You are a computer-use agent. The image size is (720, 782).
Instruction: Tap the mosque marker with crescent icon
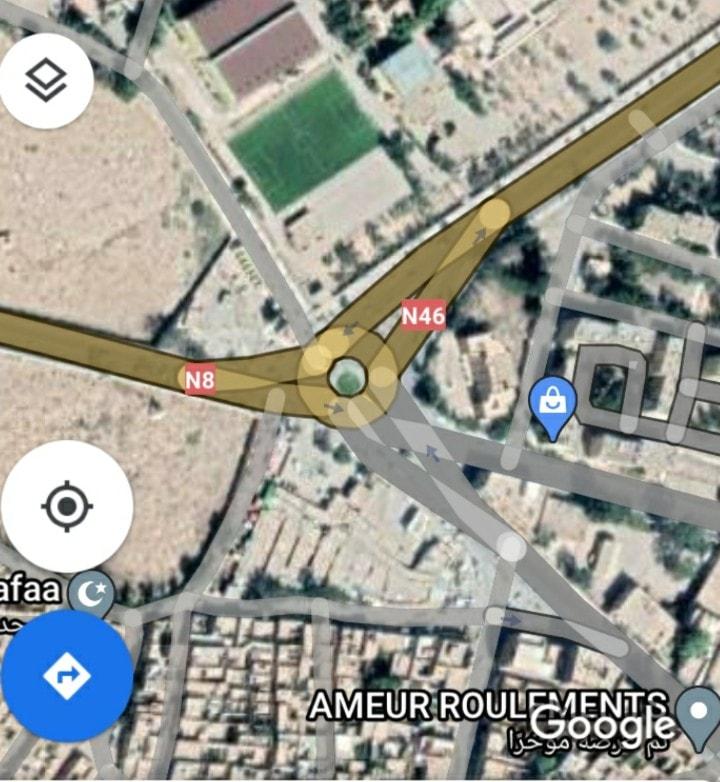point(93,595)
